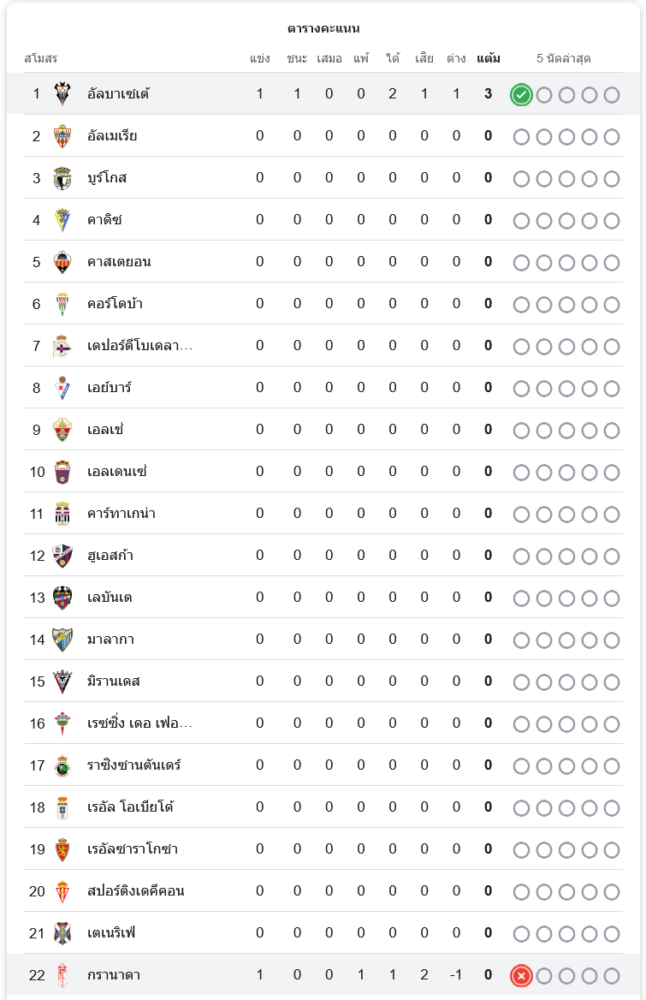Viewport: 646px width, 1000px height.
Task: View the เรอัลซาราโกซา team details
Action: pyautogui.click(x=132, y=850)
